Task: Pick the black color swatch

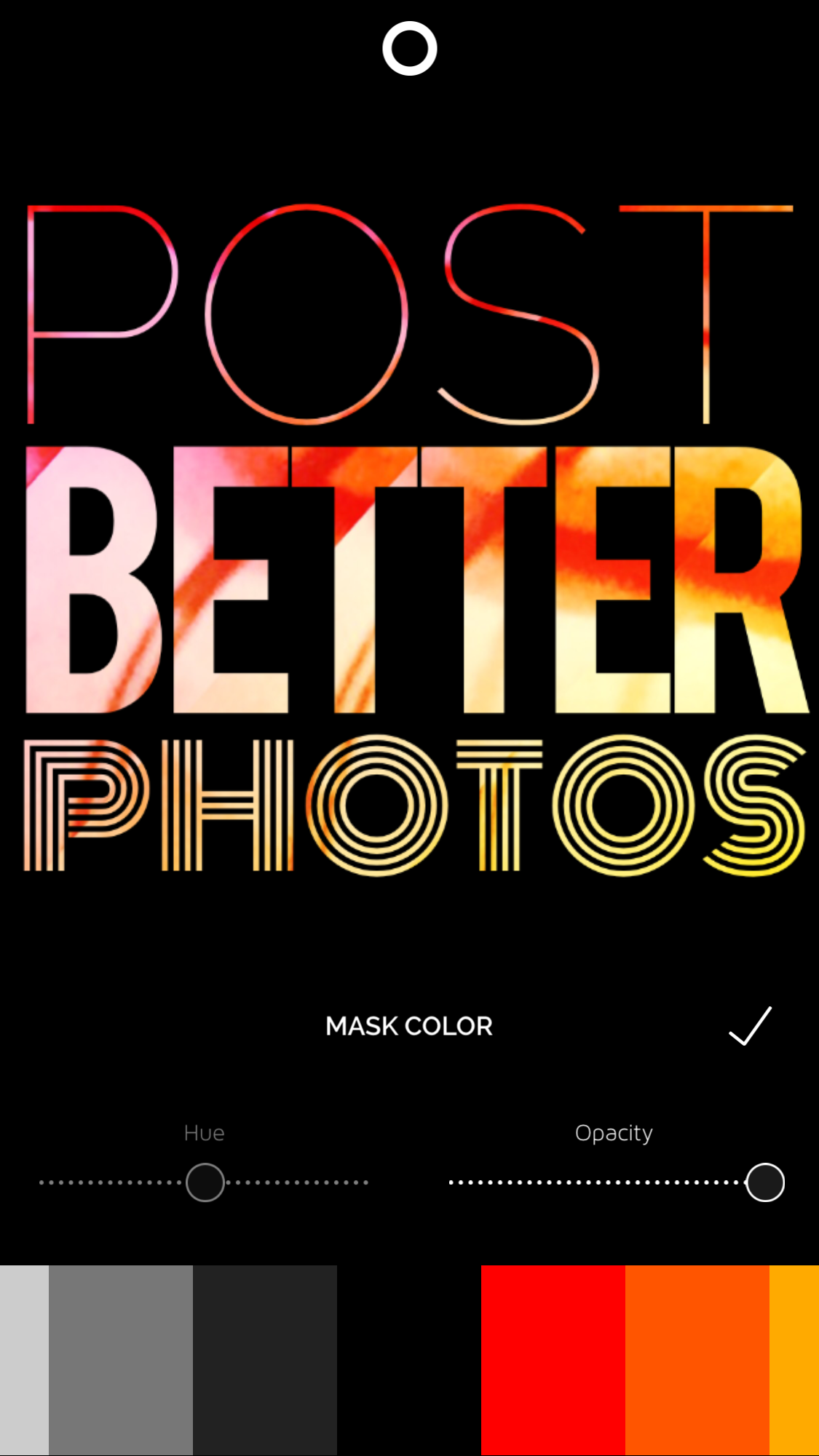Action: [409, 1360]
